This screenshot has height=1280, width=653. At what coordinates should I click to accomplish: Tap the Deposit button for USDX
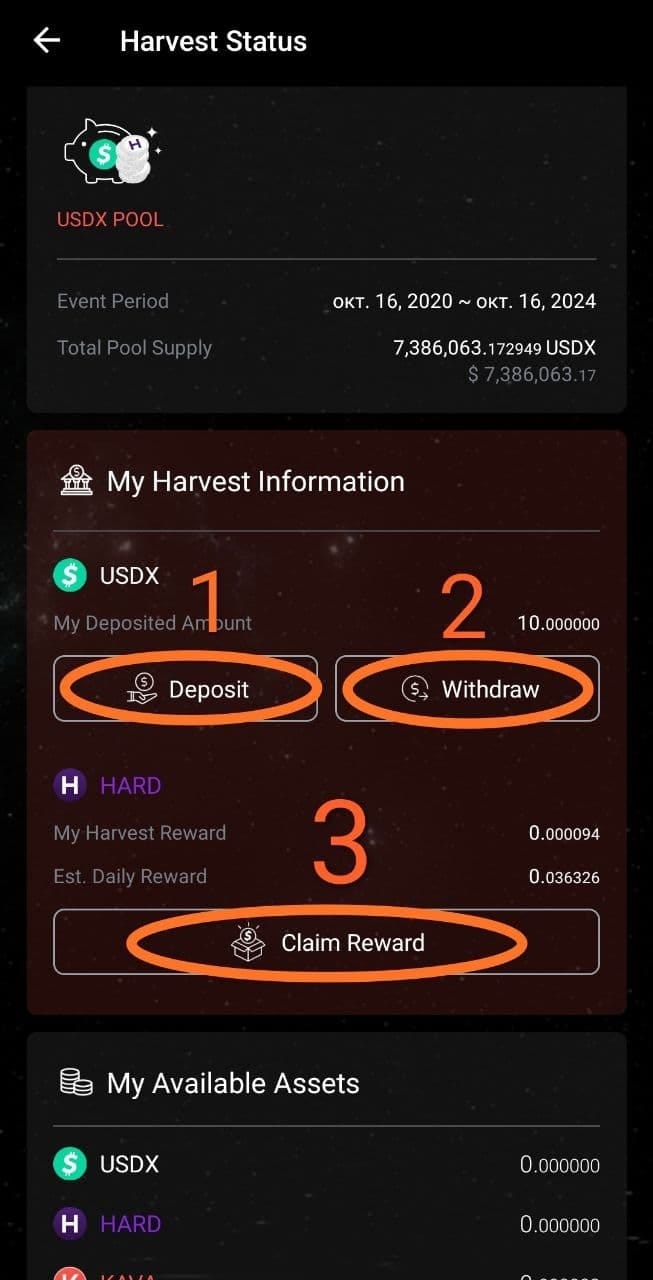[186, 688]
